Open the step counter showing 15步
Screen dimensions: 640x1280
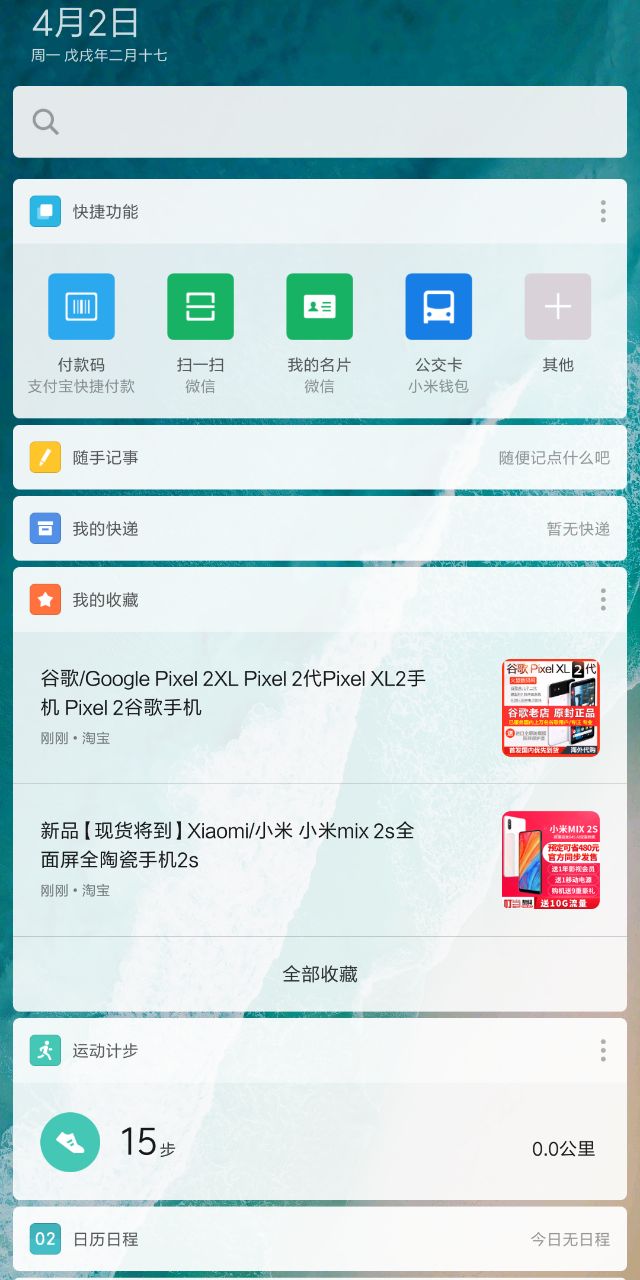coord(320,1143)
